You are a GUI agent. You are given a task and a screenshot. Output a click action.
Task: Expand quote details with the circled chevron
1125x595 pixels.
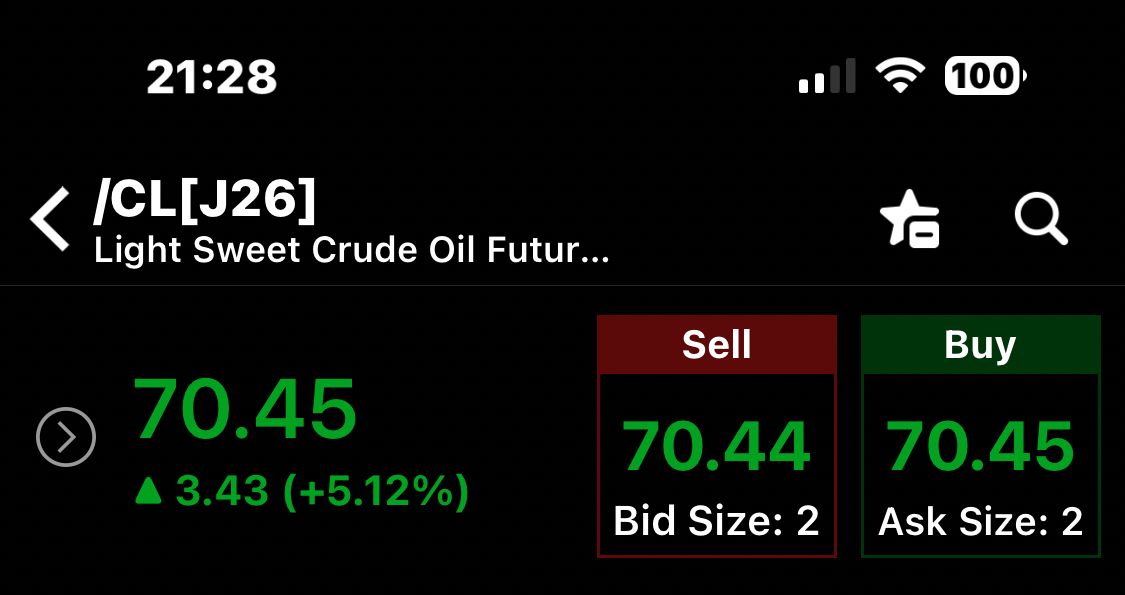tap(66, 437)
